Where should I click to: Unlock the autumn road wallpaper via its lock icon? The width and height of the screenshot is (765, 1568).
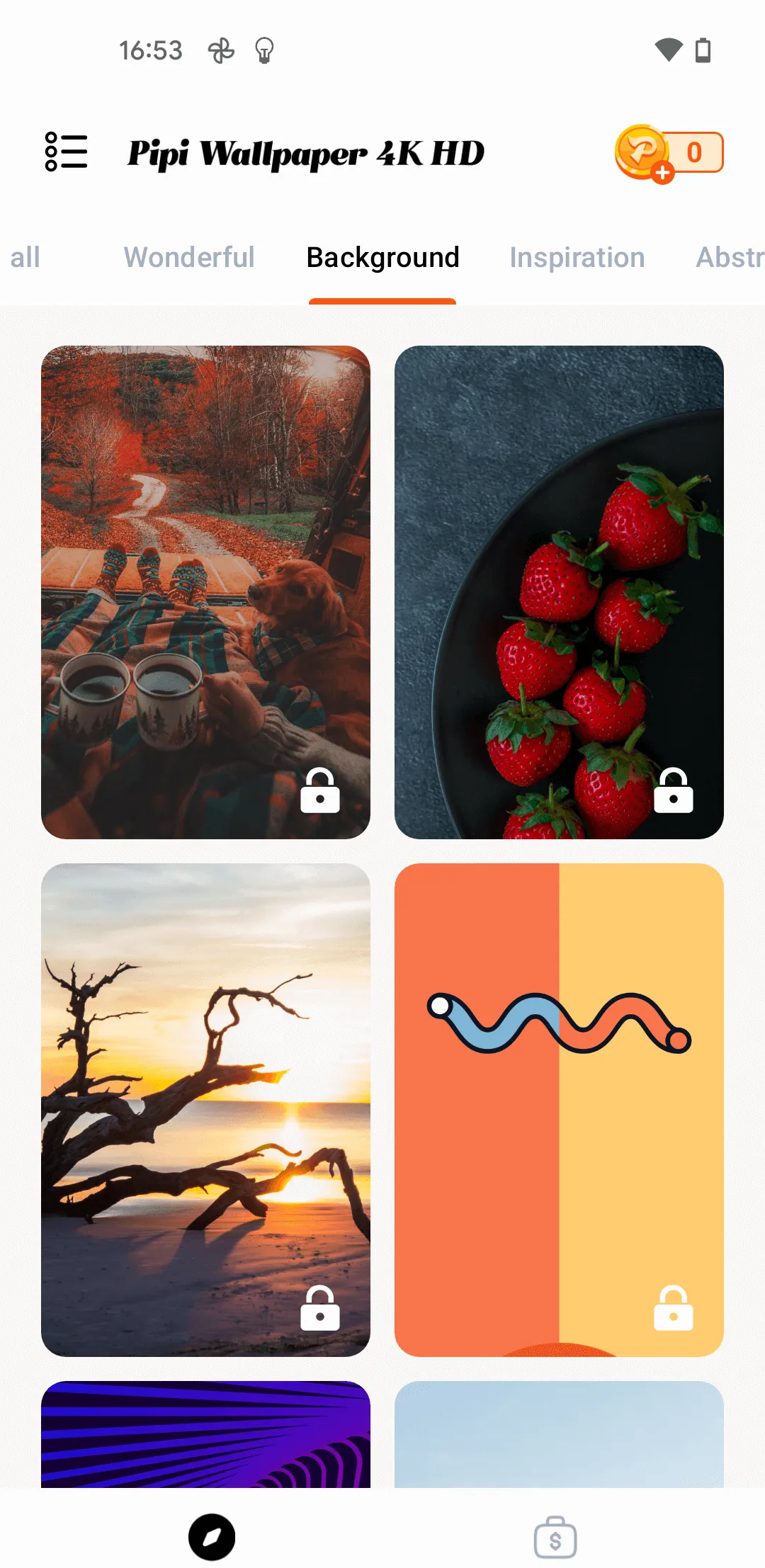[320, 792]
